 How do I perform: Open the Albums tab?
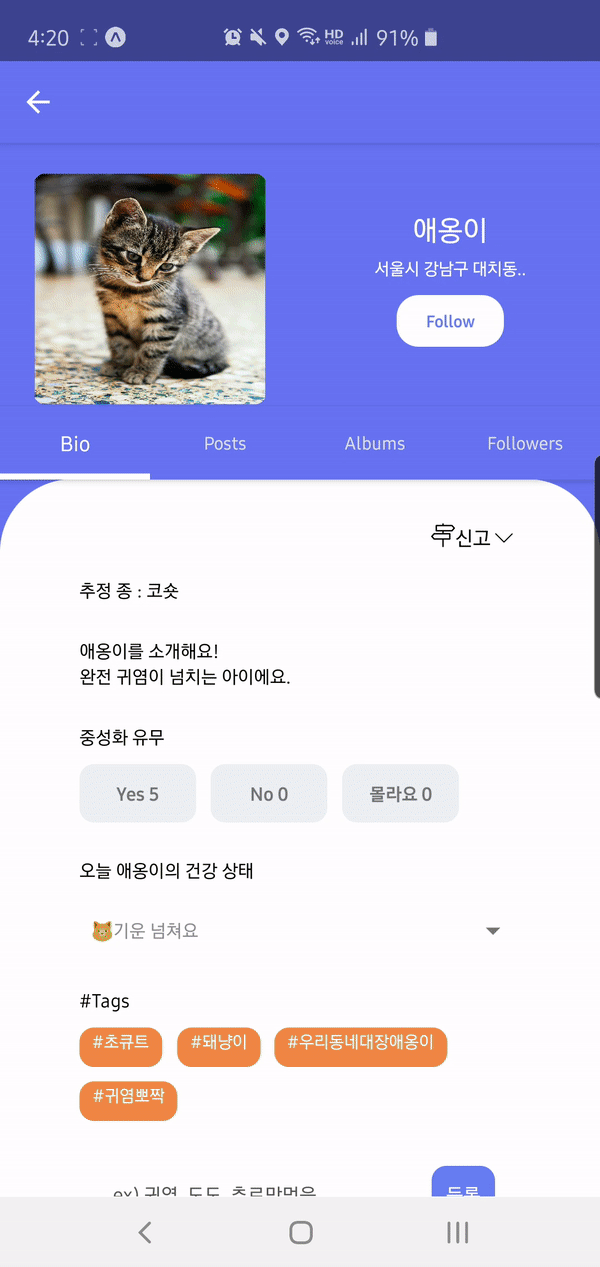click(x=375, y=444)
